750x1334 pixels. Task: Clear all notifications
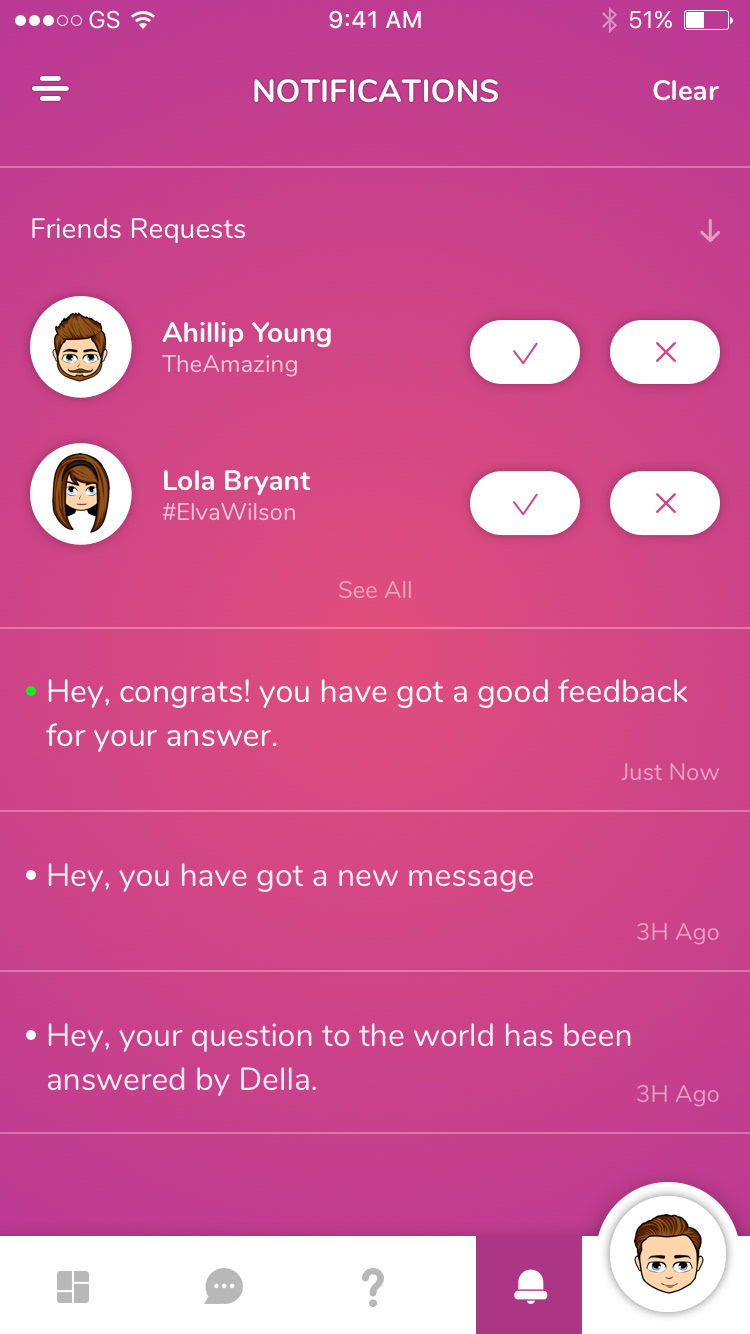(685, 91)
